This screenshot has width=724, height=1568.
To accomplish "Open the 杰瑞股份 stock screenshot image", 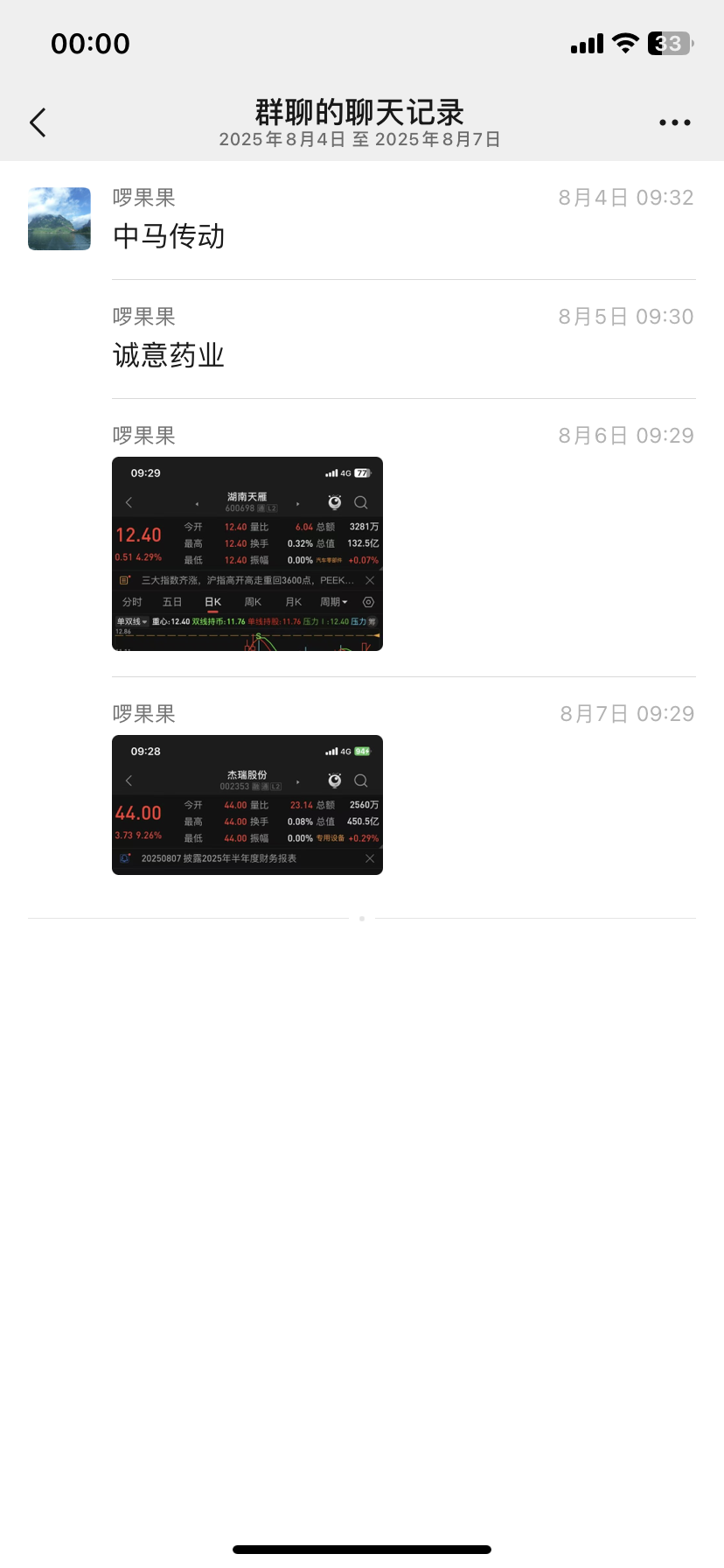I will 247,805.
